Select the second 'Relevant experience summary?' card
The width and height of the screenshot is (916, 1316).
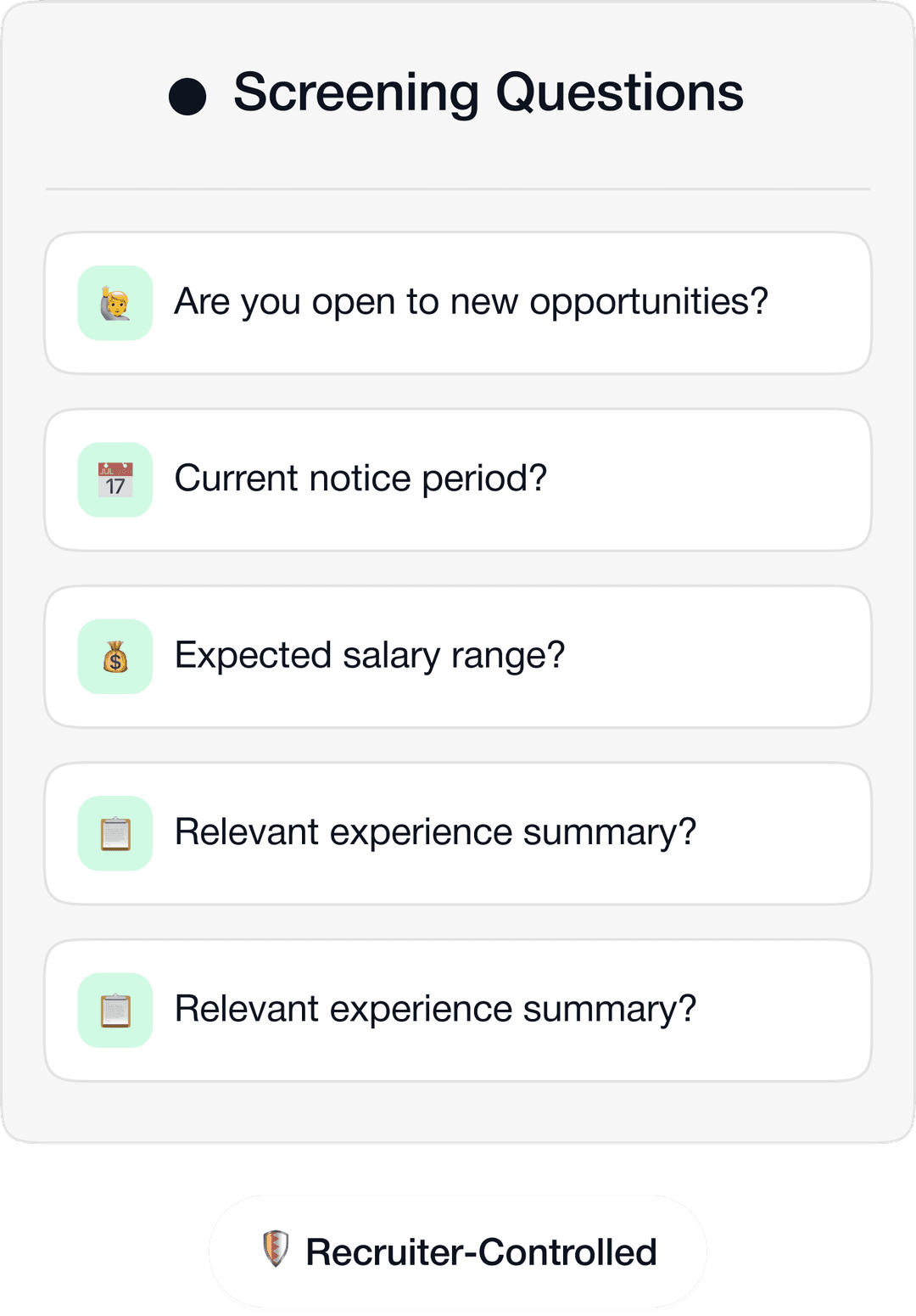coord(458,1010)
